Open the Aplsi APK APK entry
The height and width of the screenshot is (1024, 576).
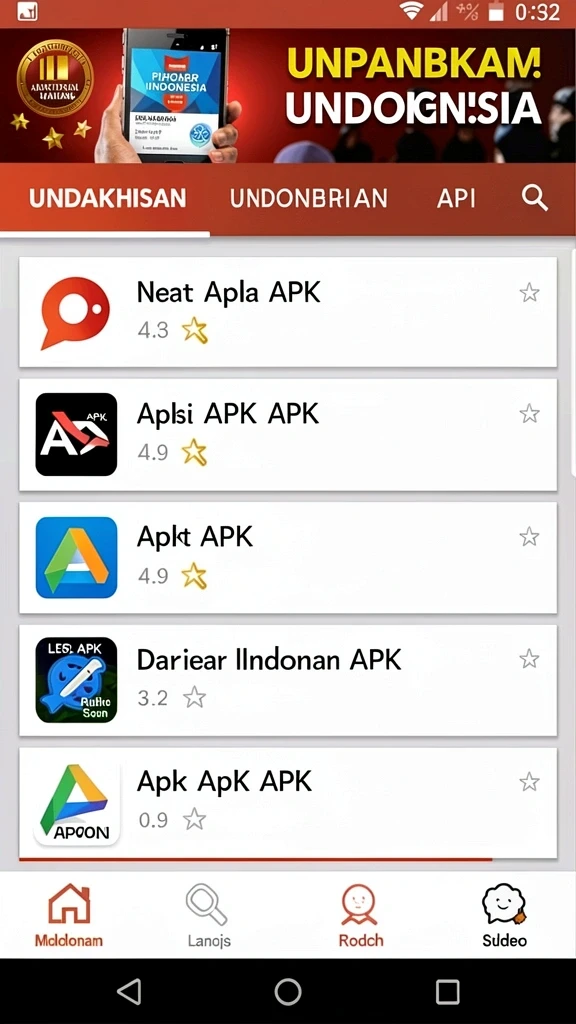pyautogui.click(x=288, y=434)
